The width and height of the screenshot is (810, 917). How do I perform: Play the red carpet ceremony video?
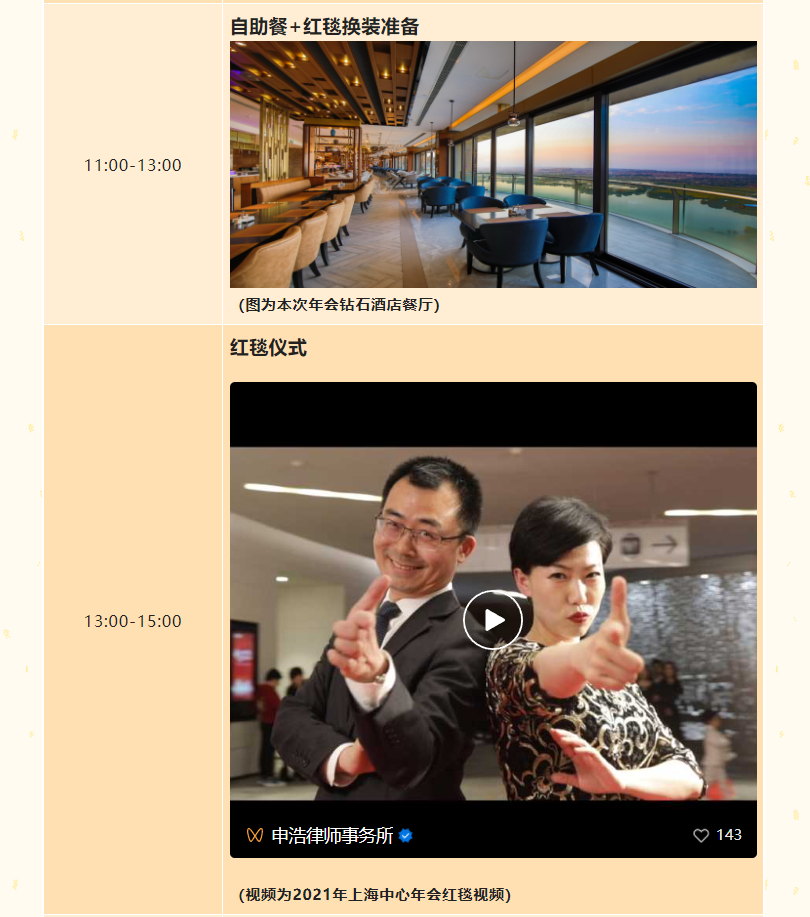(x=493, y=620)
